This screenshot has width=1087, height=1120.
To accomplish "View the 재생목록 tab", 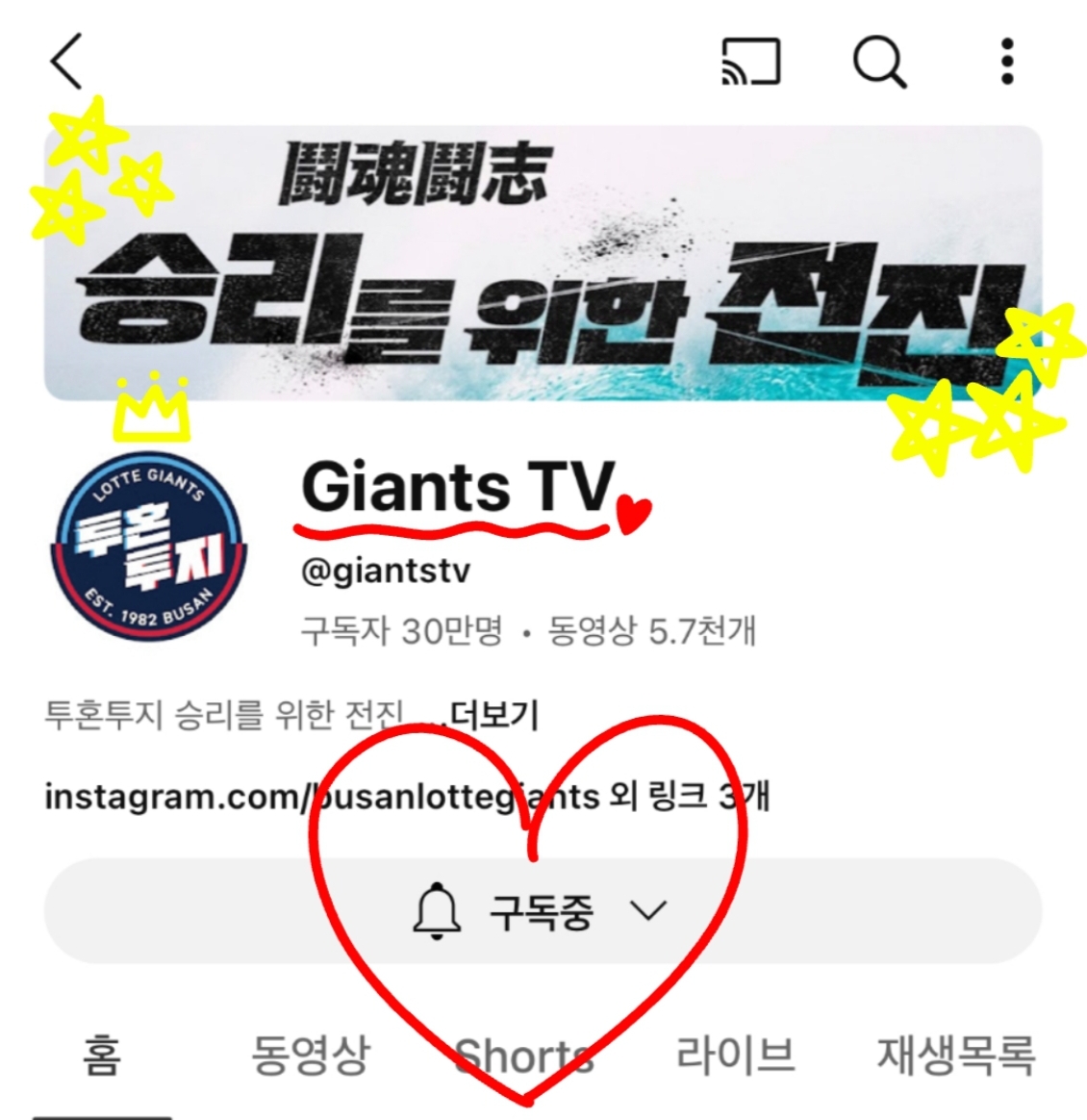I will point(955,1056).
